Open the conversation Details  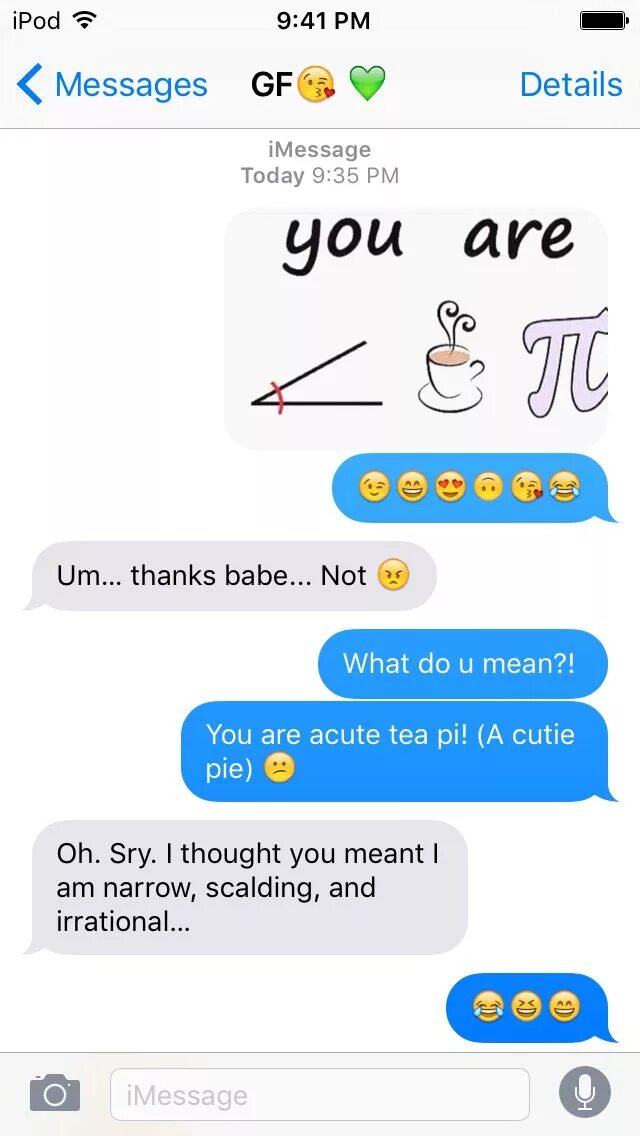(x=571, y=85)
